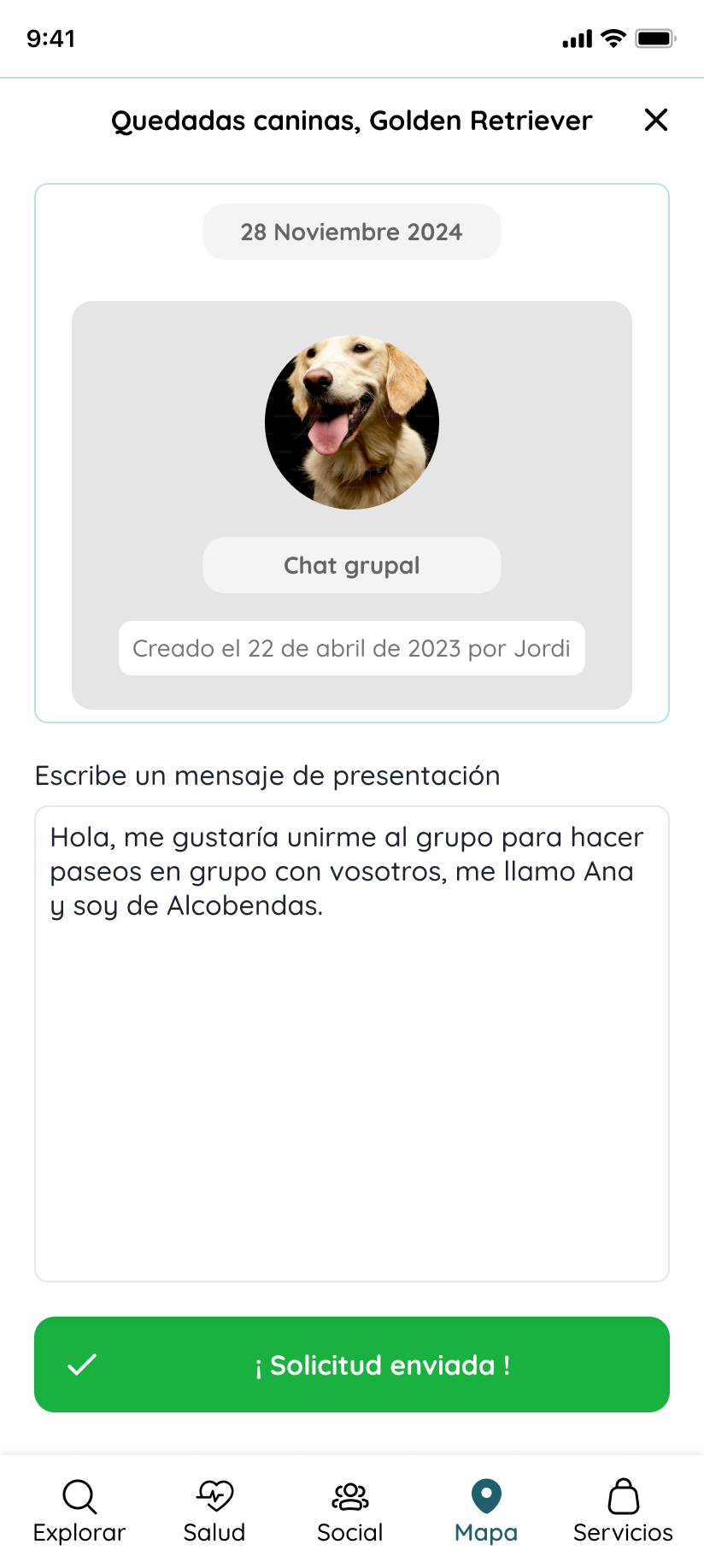Image resolution: width=704 pixels, height=1568 pixels.
Task: Switch to the Explorar tab
Action: 79,1512
